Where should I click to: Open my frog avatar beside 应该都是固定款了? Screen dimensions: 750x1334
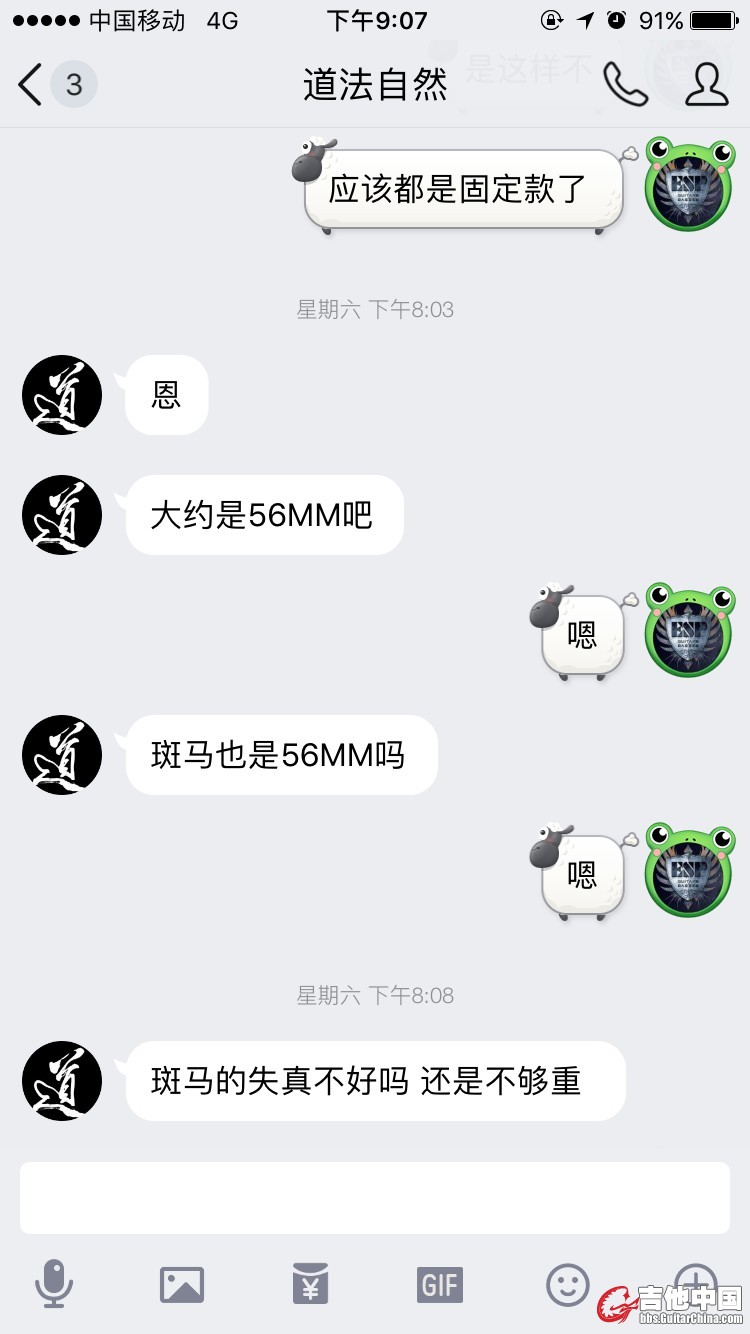pos(690,185)
